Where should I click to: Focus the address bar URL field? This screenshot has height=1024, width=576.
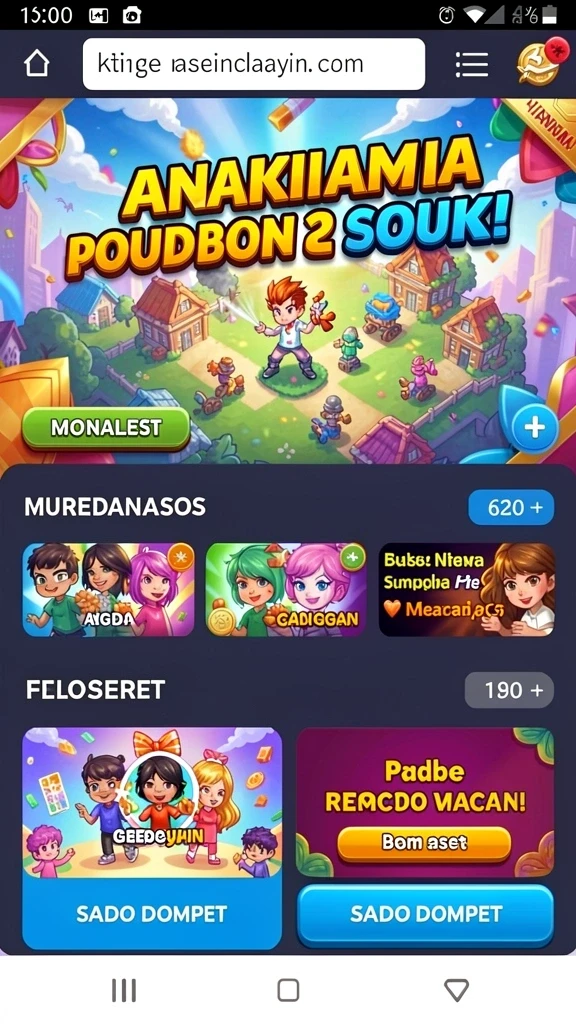(x=253, y=64)
